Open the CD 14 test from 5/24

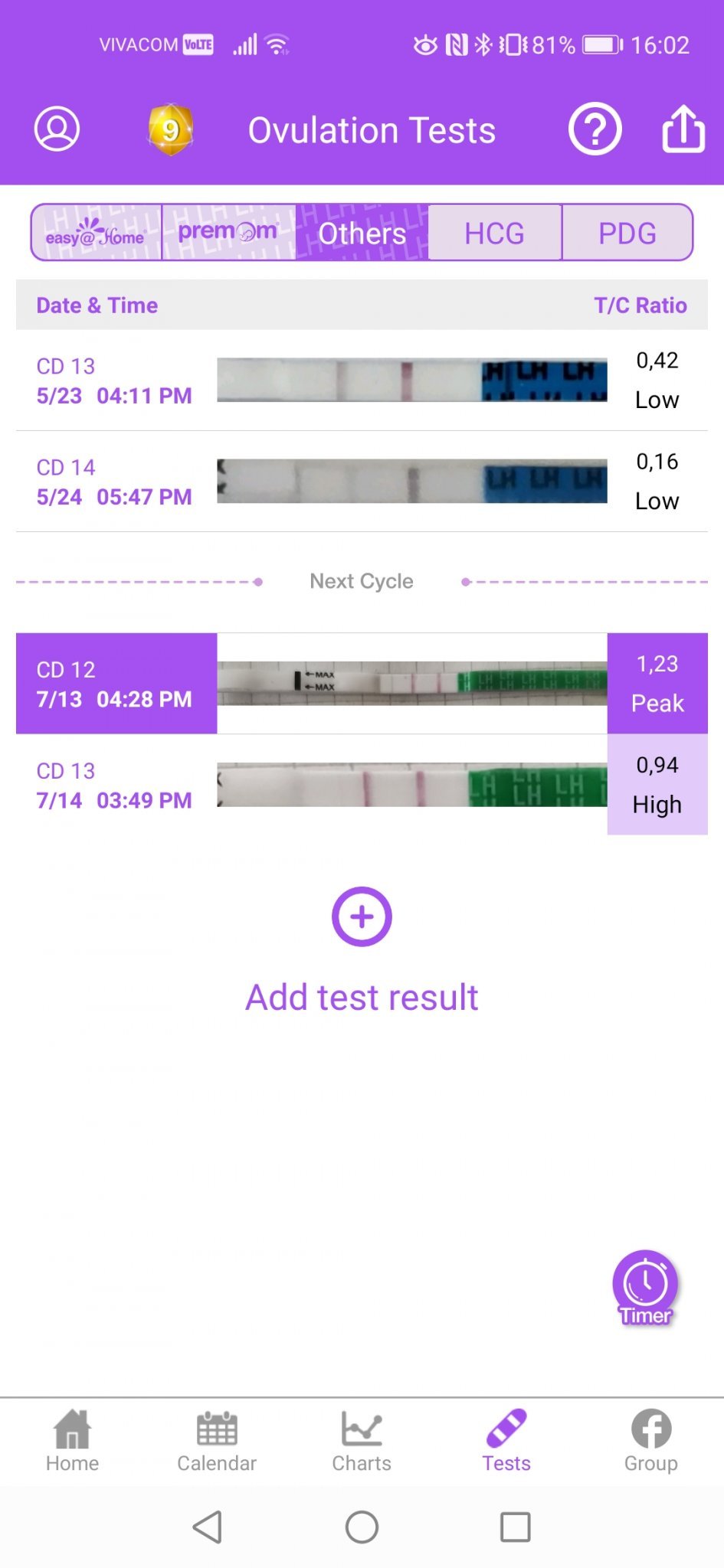[362, 482]
